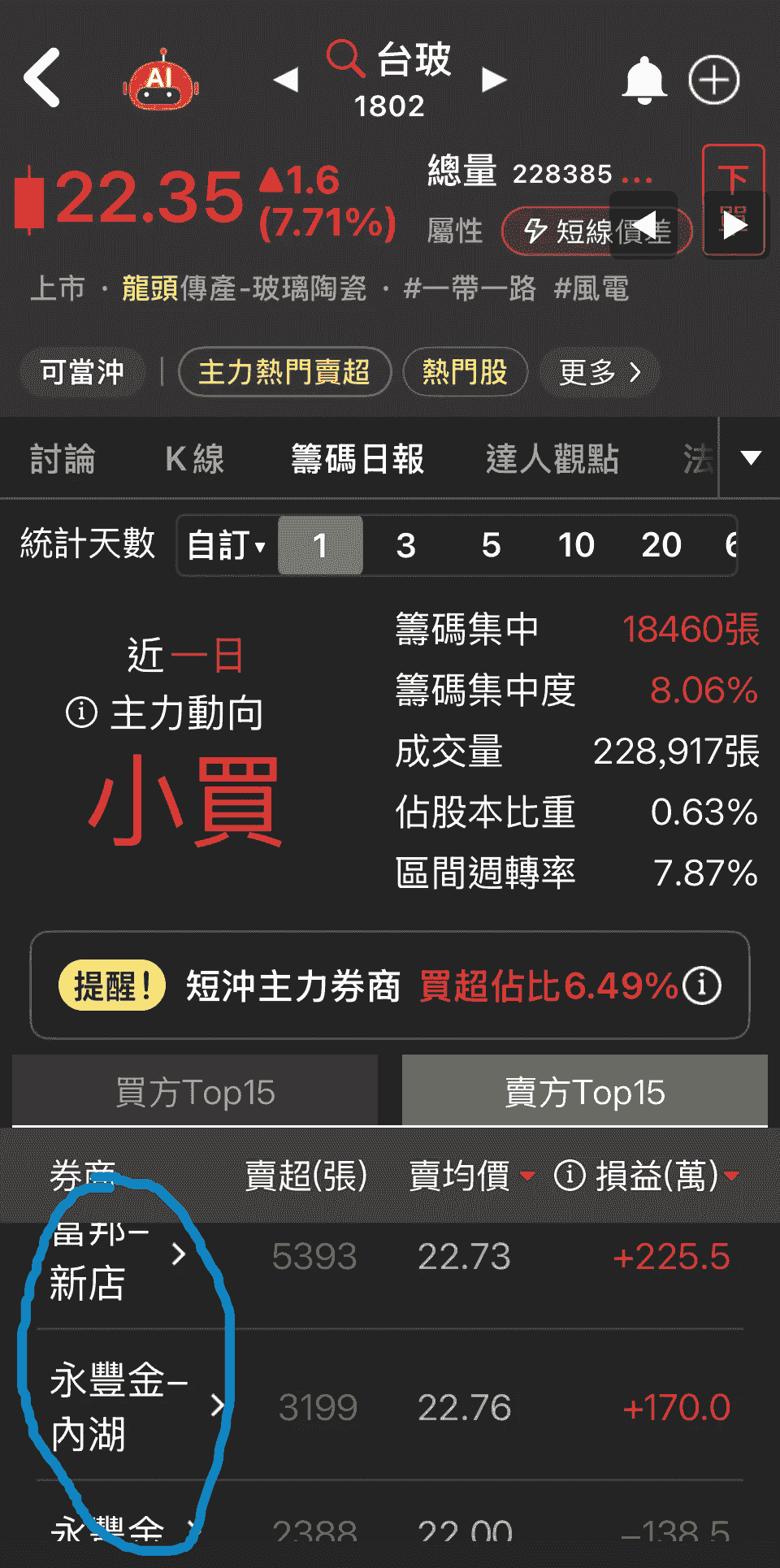Tap the 熱門股 tag
780x1568 pixels.
pyautogui.click(x=465, y=372)
